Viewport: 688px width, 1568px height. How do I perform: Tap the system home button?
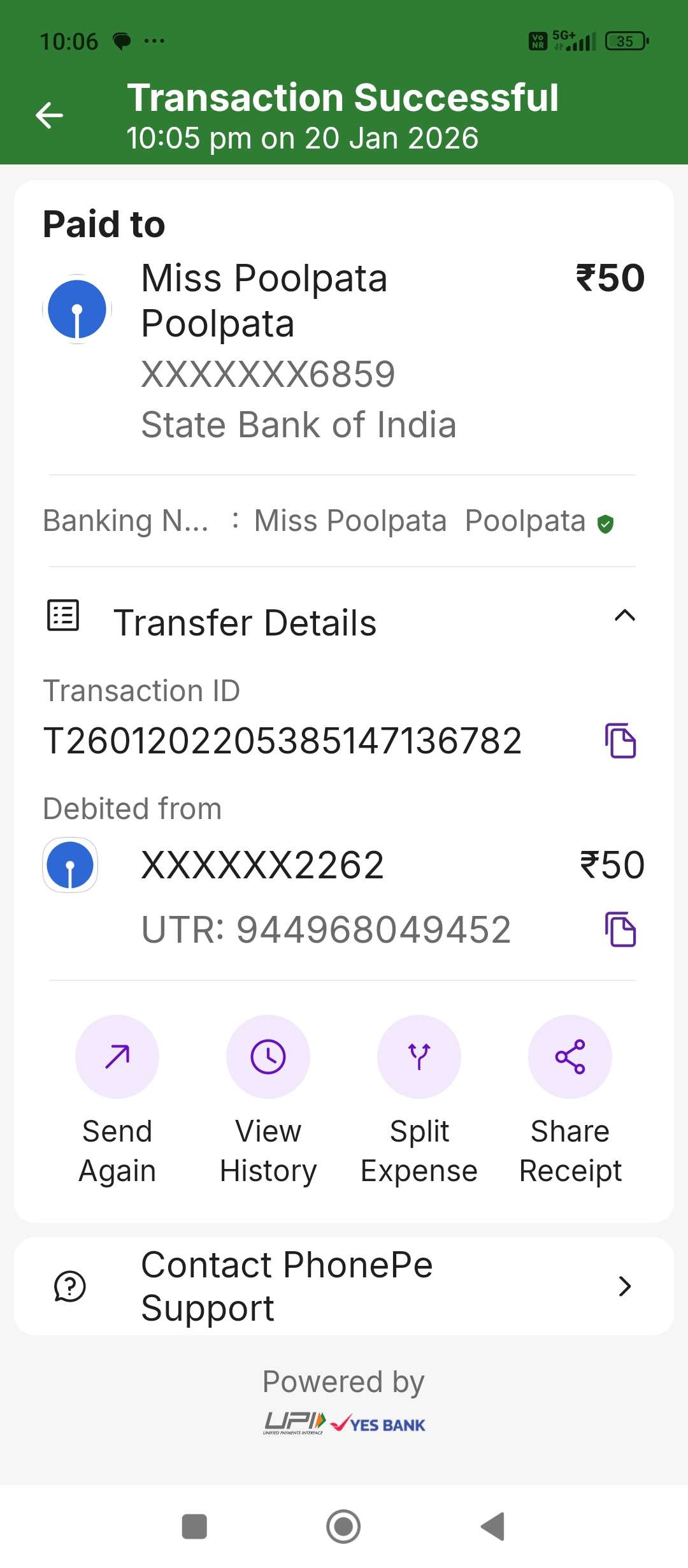(x=343, y=1527)
